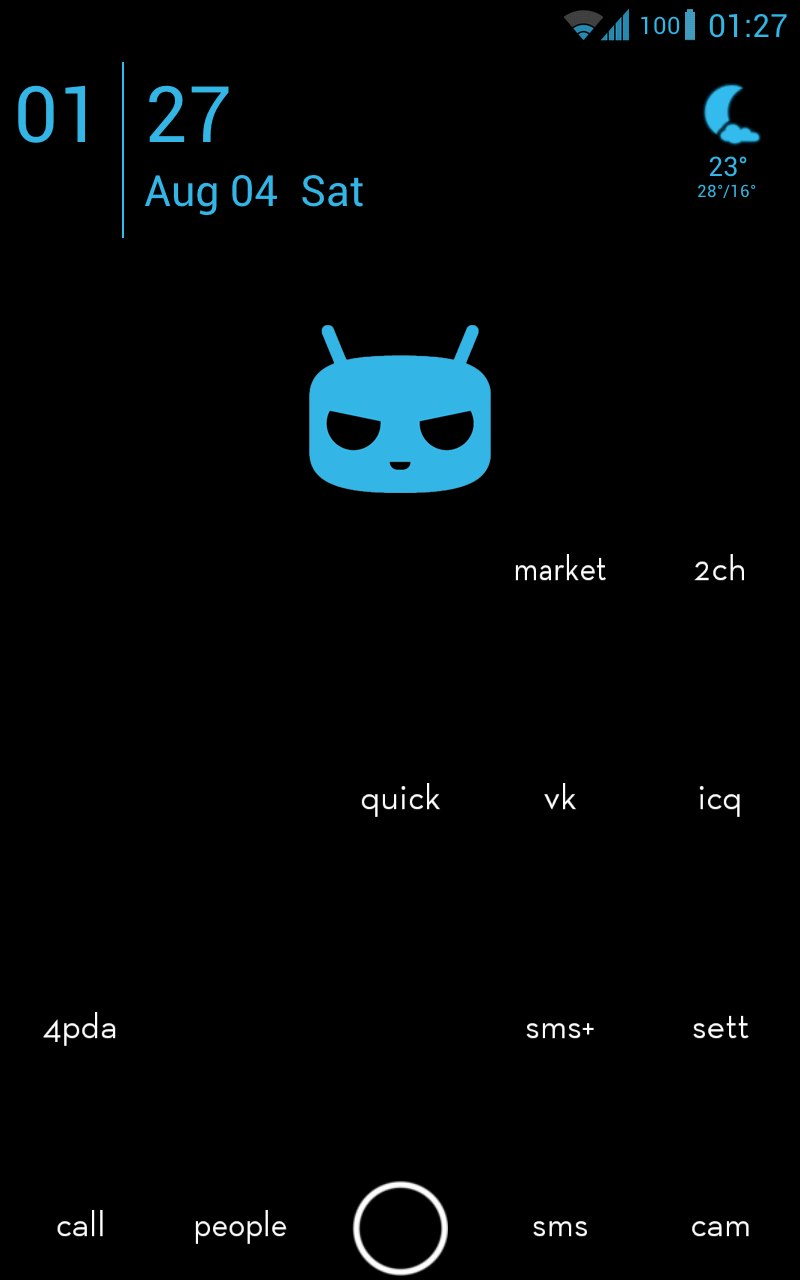The image size is (800, 1280).
Task: Tap the circle app drawer button
Action: (x=400, y=1228)
